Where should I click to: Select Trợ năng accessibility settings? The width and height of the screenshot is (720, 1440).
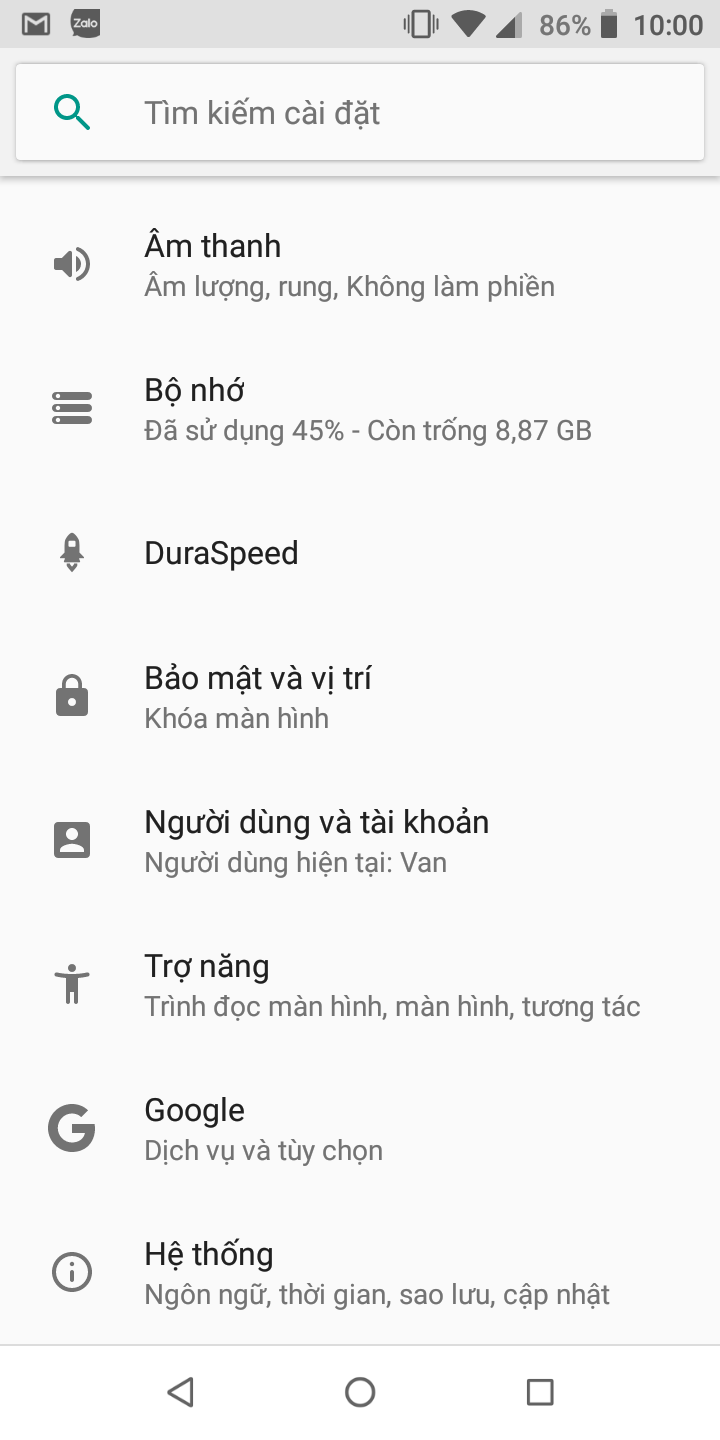(x=360, y=985)
